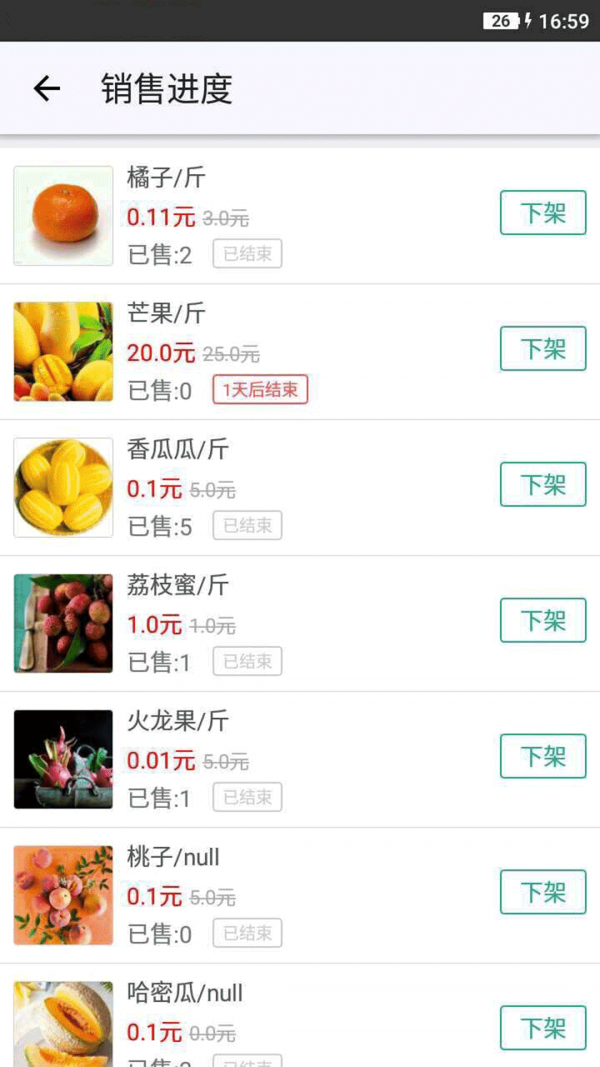Take 芒果 off the shelf
Viewport: 600px width, 1067px height.
click(x=543, y=349)
